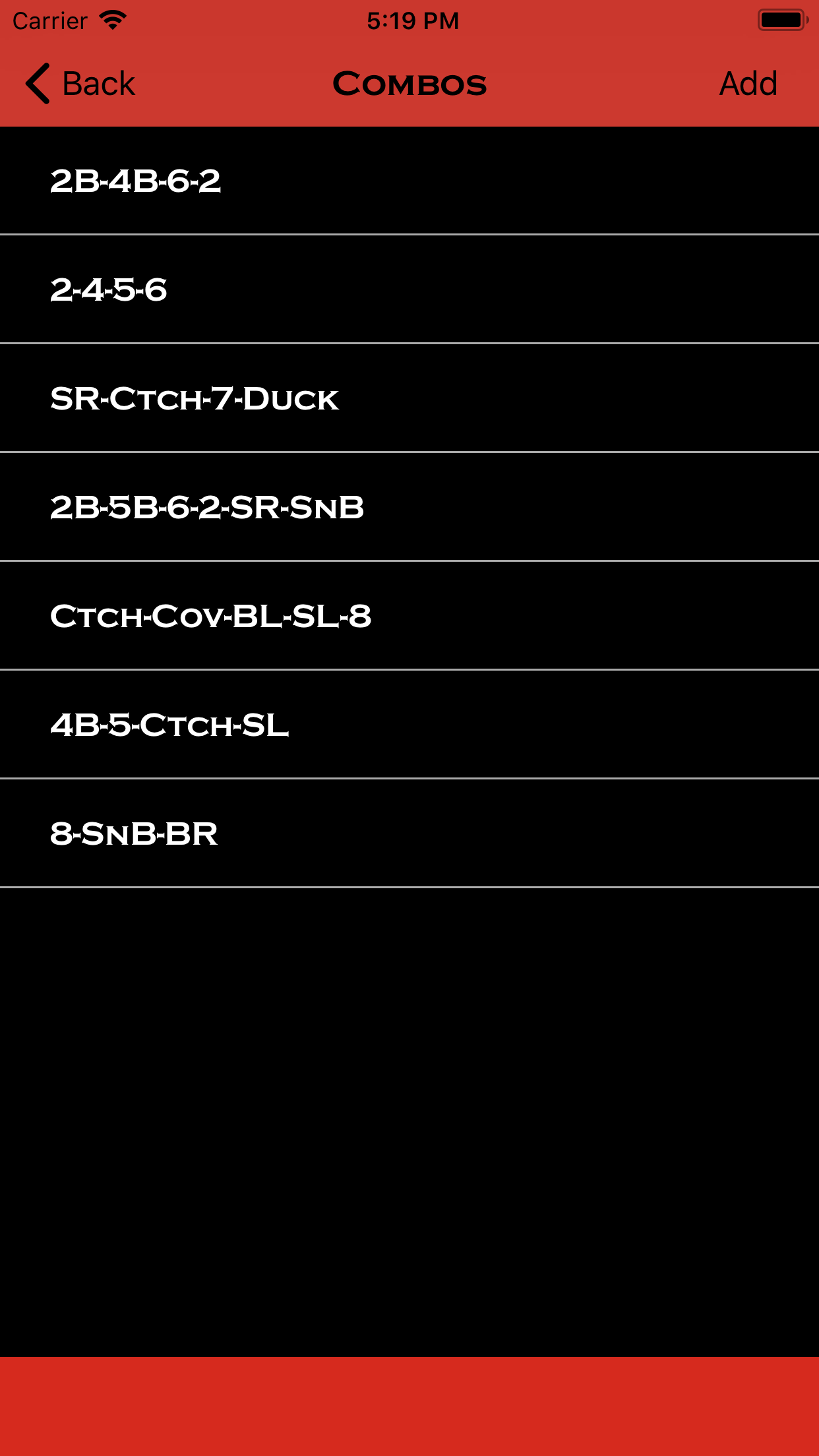
Task: Select the last combo in the list
Action: tap(409, 832)
